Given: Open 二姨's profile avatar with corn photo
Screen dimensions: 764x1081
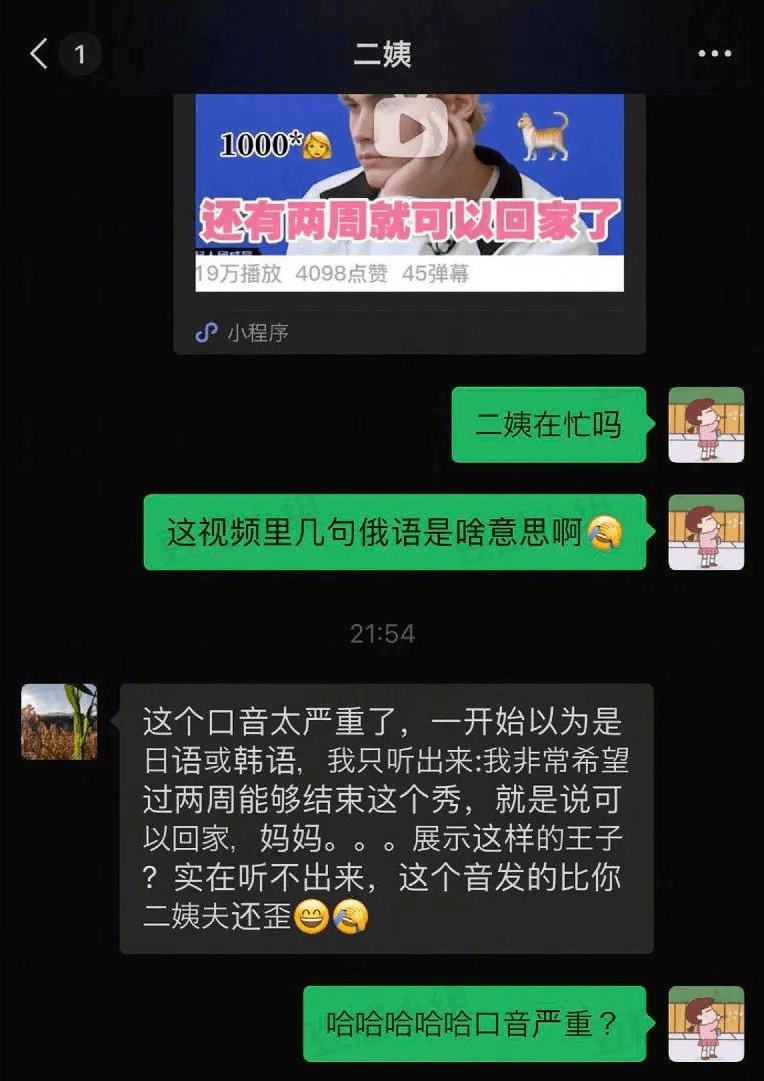Looking at the screenshot, I should click(59, 721).
